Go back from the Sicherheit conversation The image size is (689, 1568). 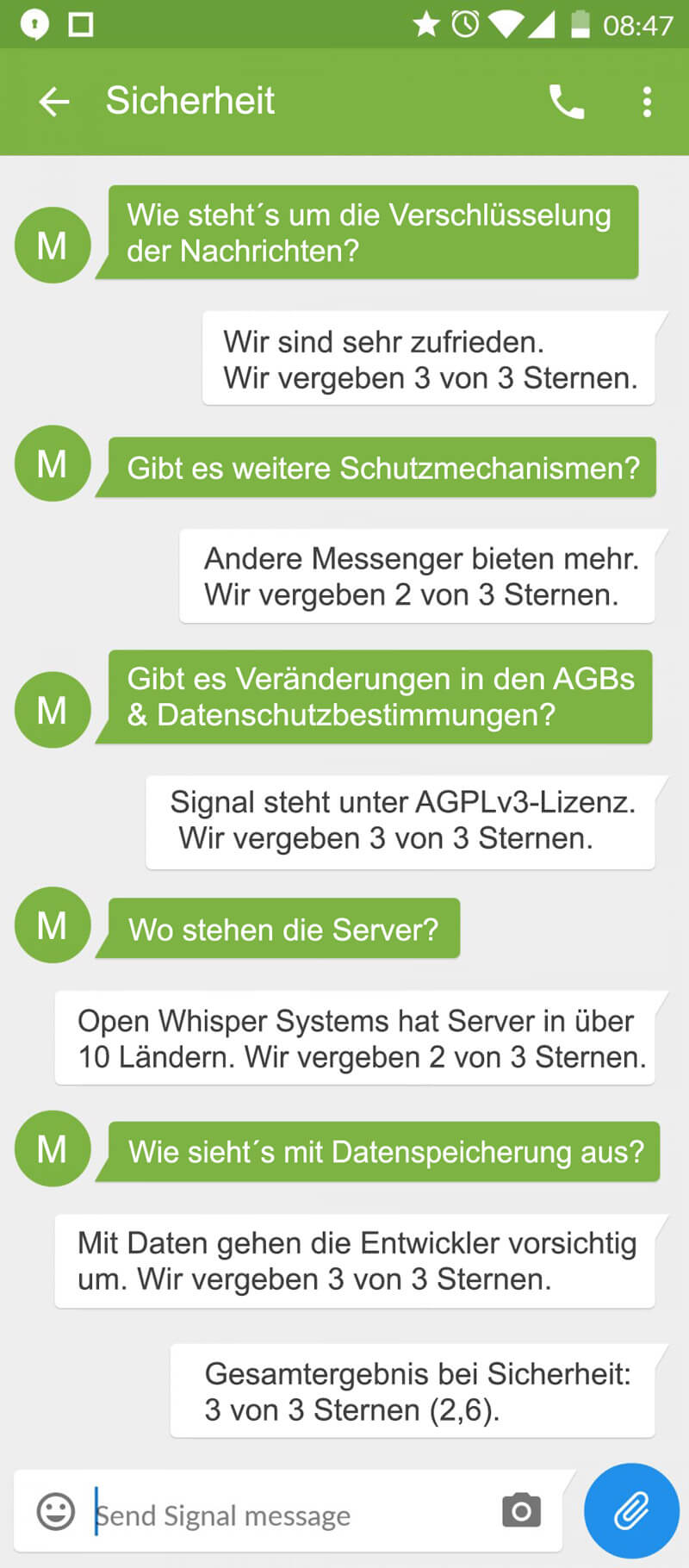click(x=53, y=103)
